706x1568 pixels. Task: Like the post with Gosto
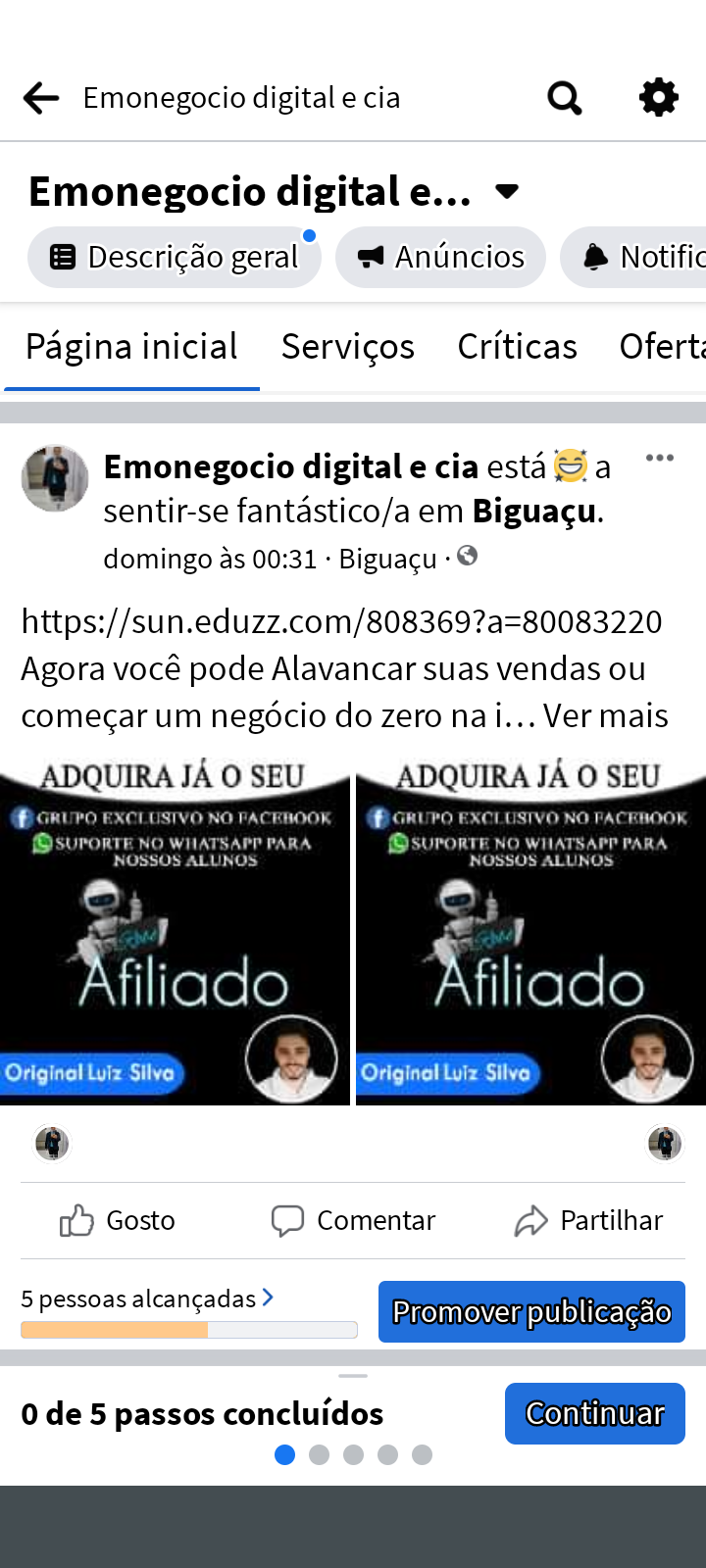[x=118, y=1221]
